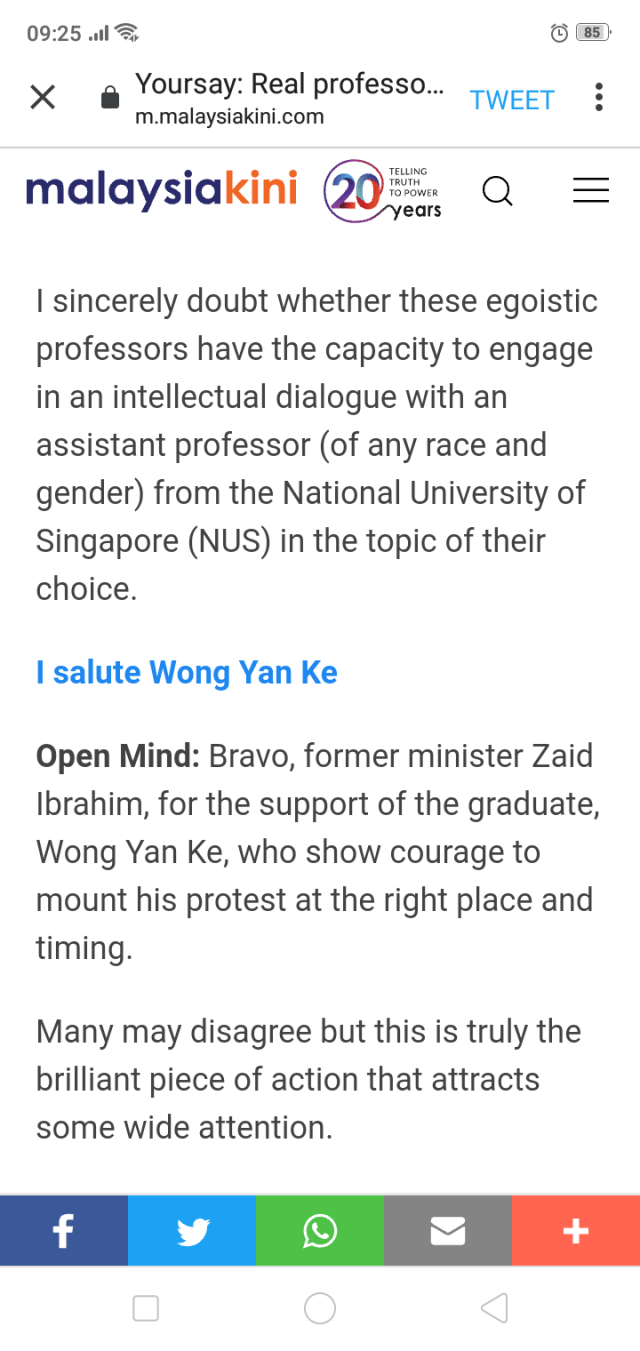Image resolution: width=640 pixels, height=1351 pixels.
Task: Share the article on Twitter
Action: pyautogui.click(x=192, y=1231)
